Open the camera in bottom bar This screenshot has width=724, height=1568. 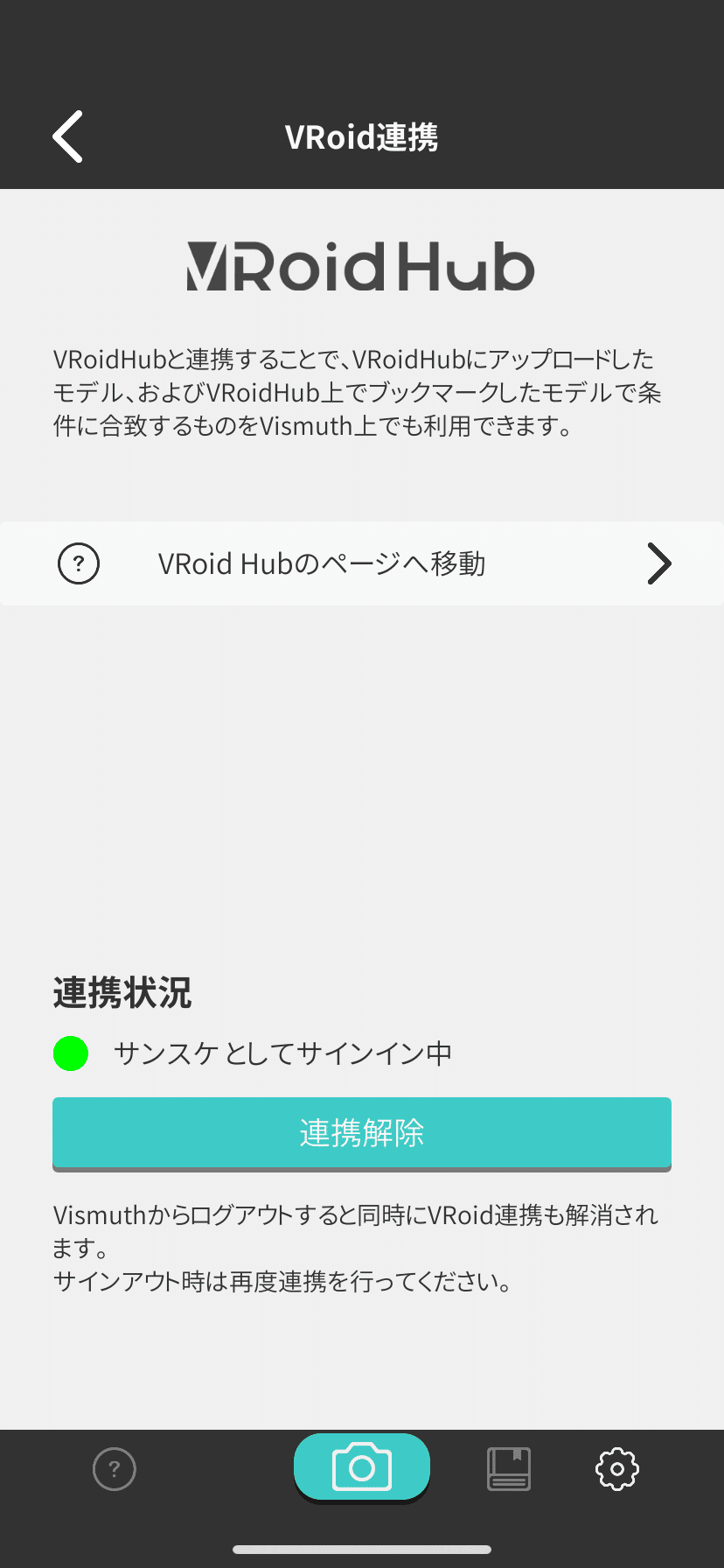362,1467
